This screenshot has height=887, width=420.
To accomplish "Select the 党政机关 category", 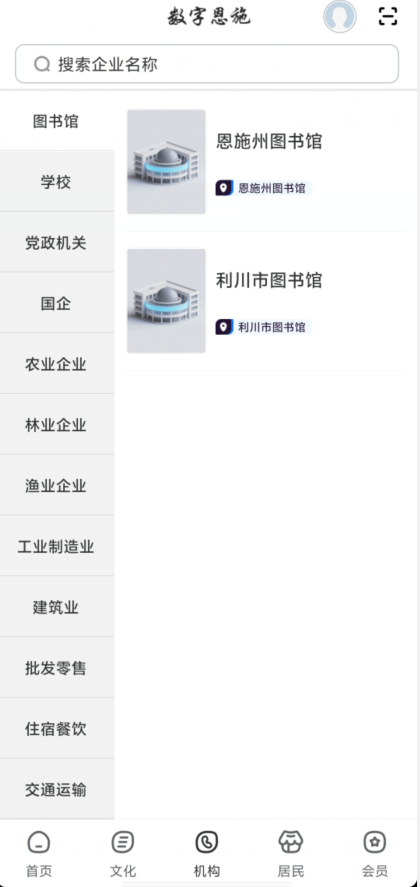I will coord(57,242).
